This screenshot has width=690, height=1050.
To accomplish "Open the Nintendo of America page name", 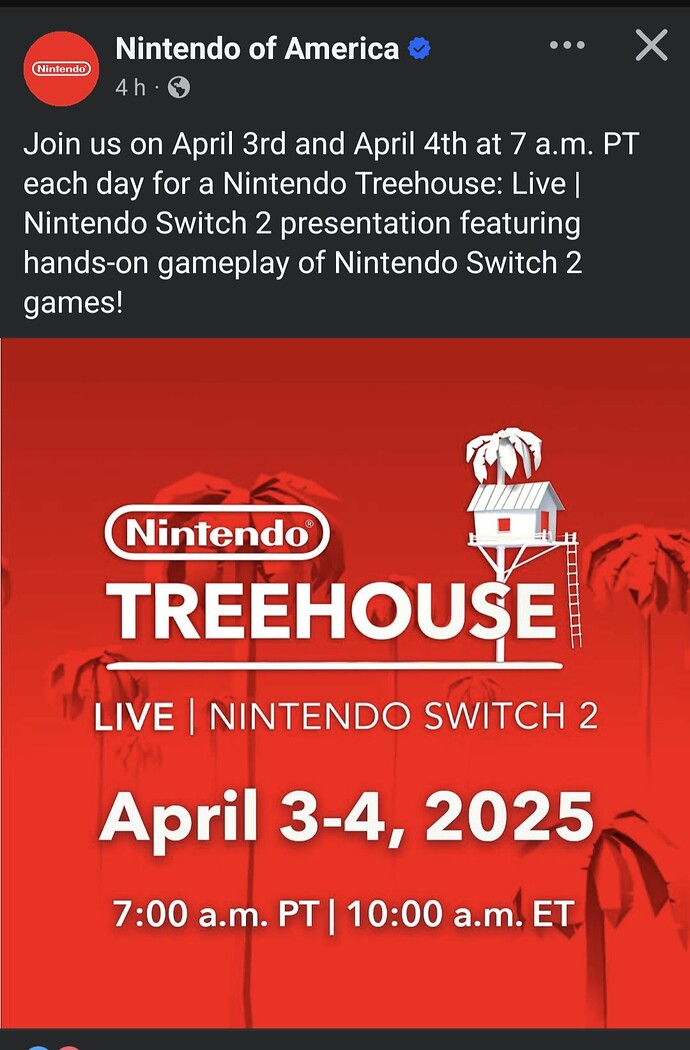I will tap(257, 48).
